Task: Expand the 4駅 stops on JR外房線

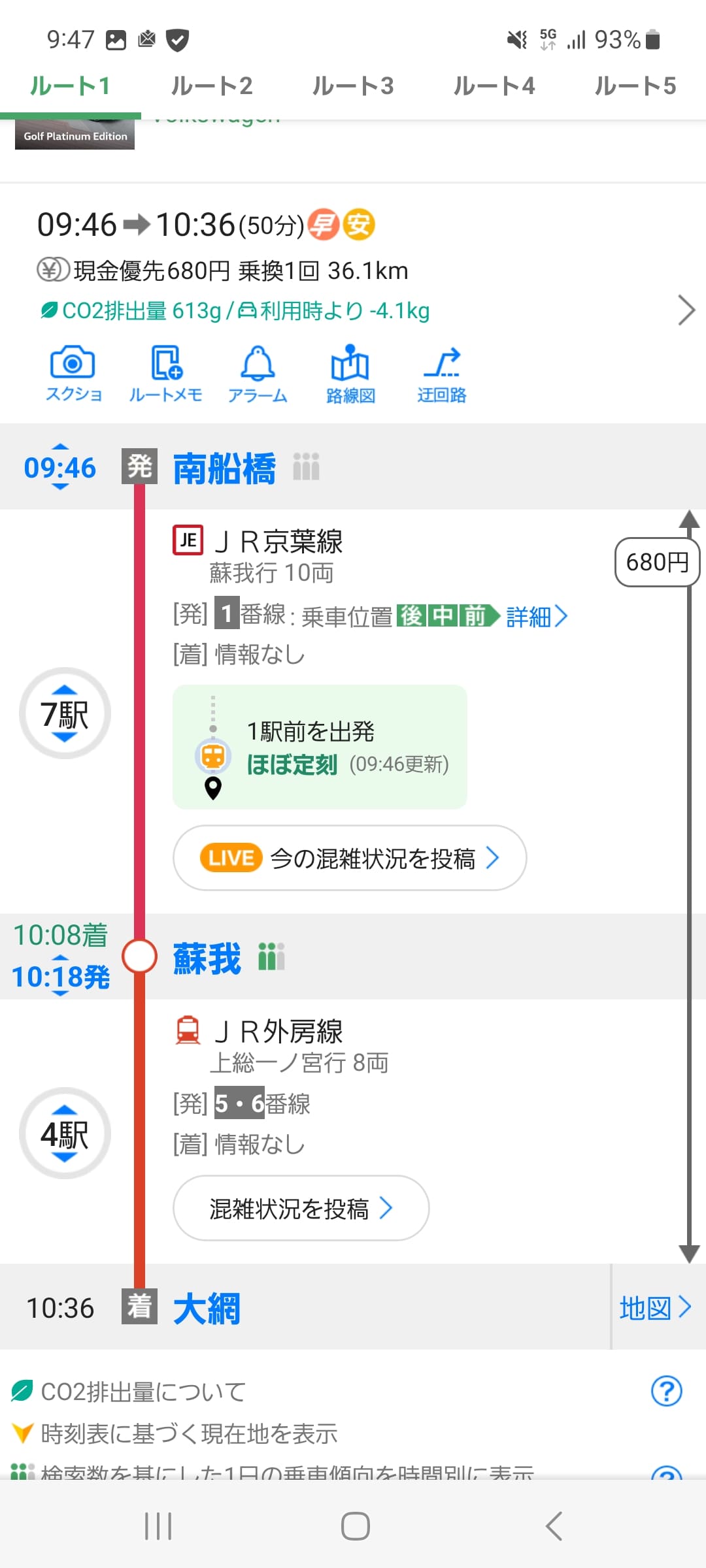Action: pos(65,1134)
